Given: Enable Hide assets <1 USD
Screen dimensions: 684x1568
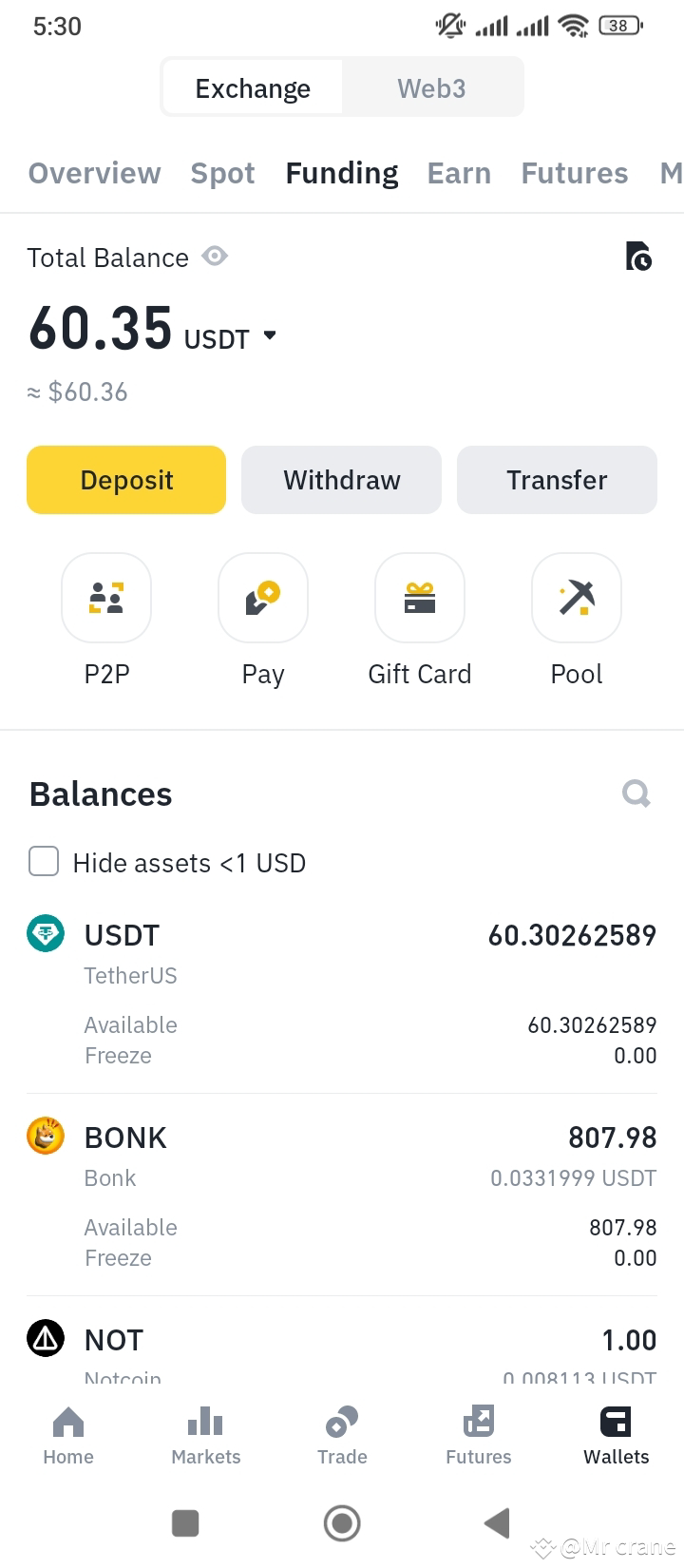Looking at the screenshot, I should [44, 861].
